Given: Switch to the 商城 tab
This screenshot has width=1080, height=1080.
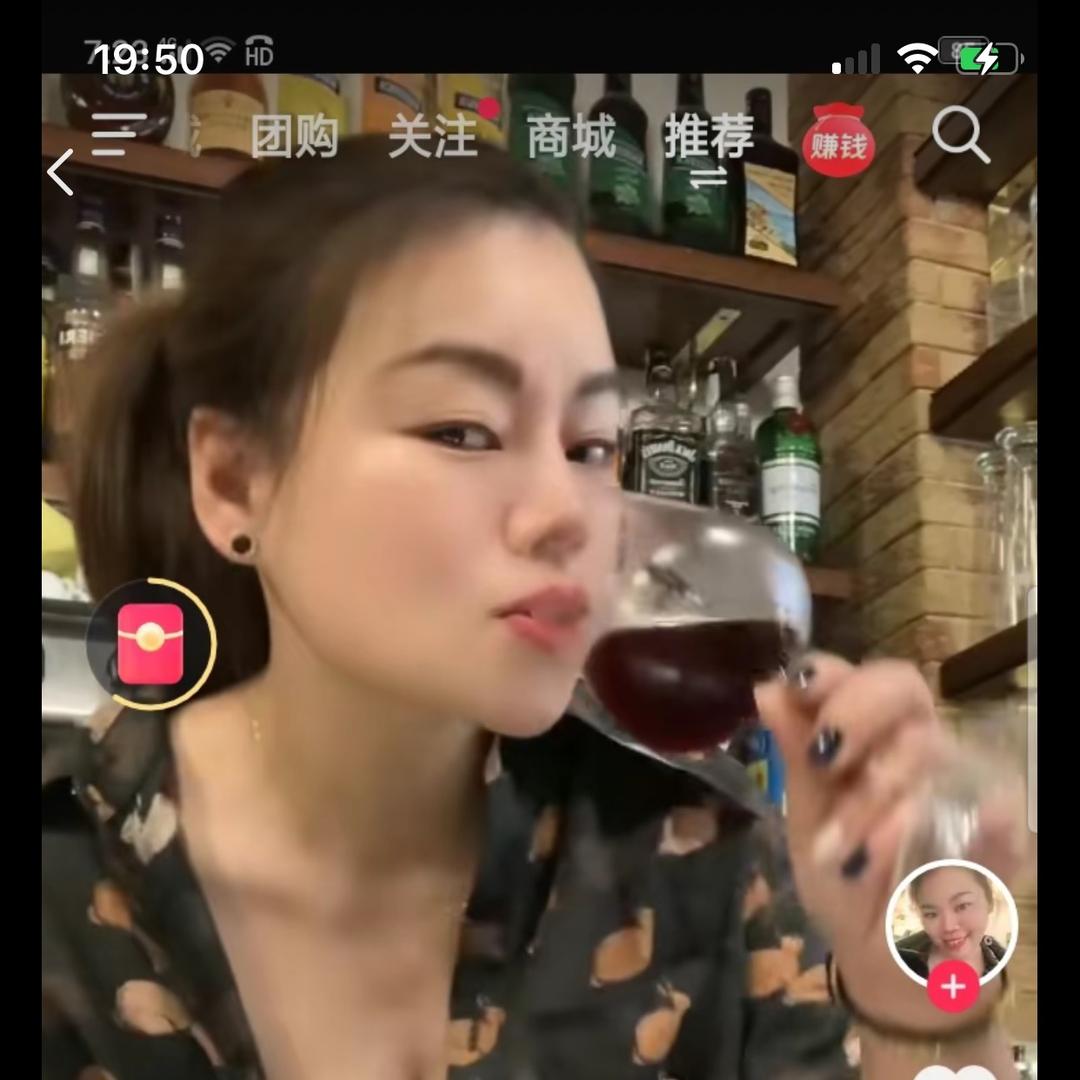Looking at the screenshot, I should (x=571, y=137).
